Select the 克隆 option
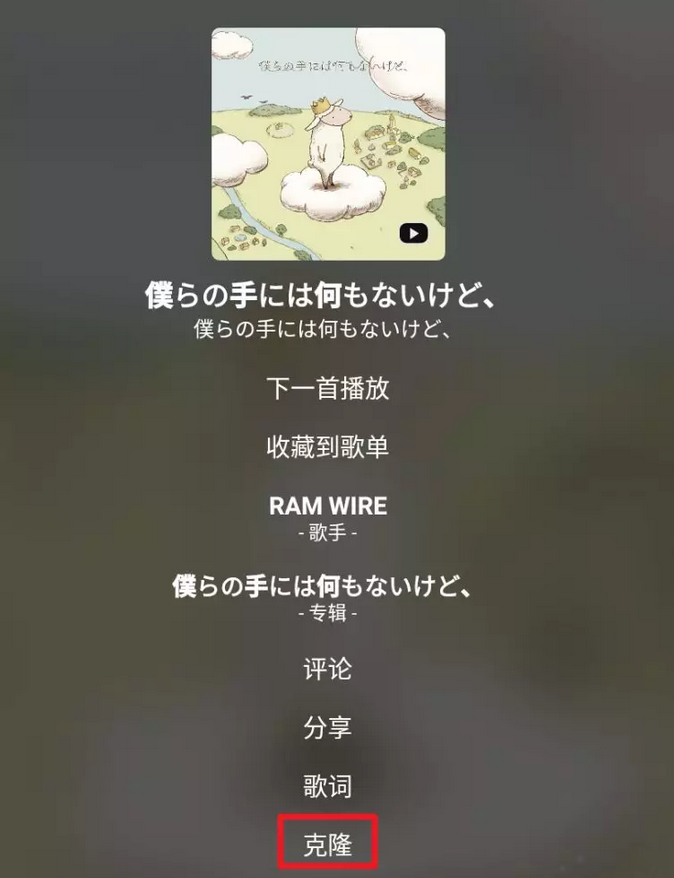The width and height of the screenshot is (674, 878). click(328, 845)
